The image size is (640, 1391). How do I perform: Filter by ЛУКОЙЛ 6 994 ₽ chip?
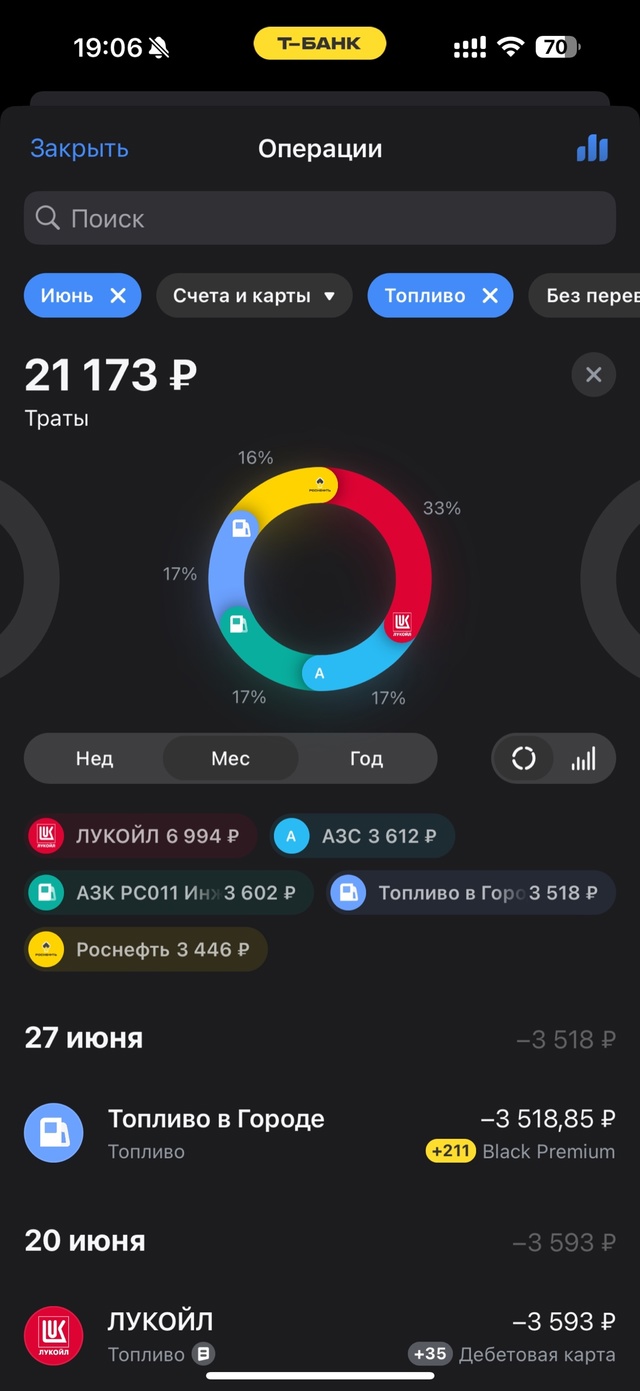[140, 836]
